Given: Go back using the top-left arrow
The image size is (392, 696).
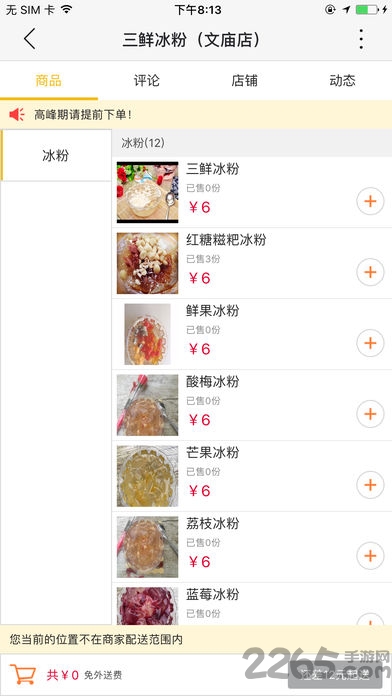Looking at the screenshot, I should 30,39.
